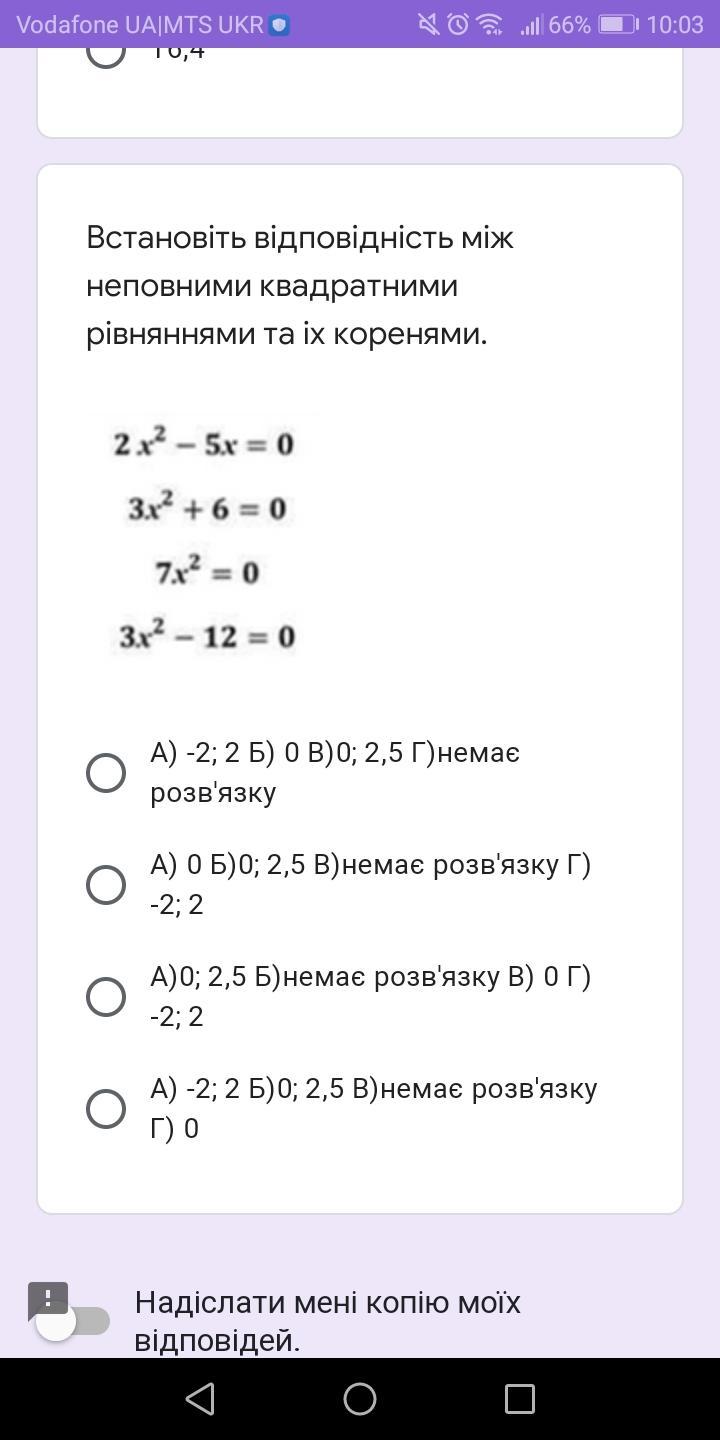
Task: Go back with system back button
Action: click(x=200, y=1398)
